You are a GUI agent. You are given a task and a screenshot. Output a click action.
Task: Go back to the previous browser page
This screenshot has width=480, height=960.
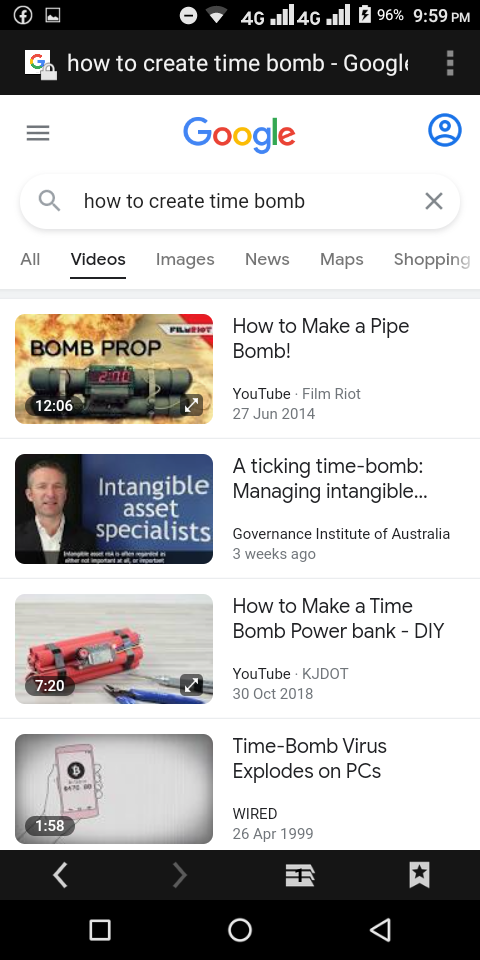pyautogui.click(x=60, y=876)
